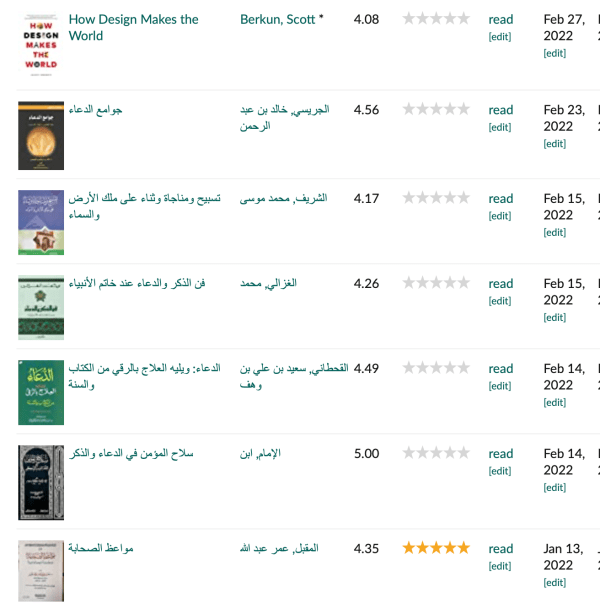Edit the shelf for جوامع الدعاء
The height and width of the screenshot is (608, 600).
pyautogui.click(x=499, y=127)
